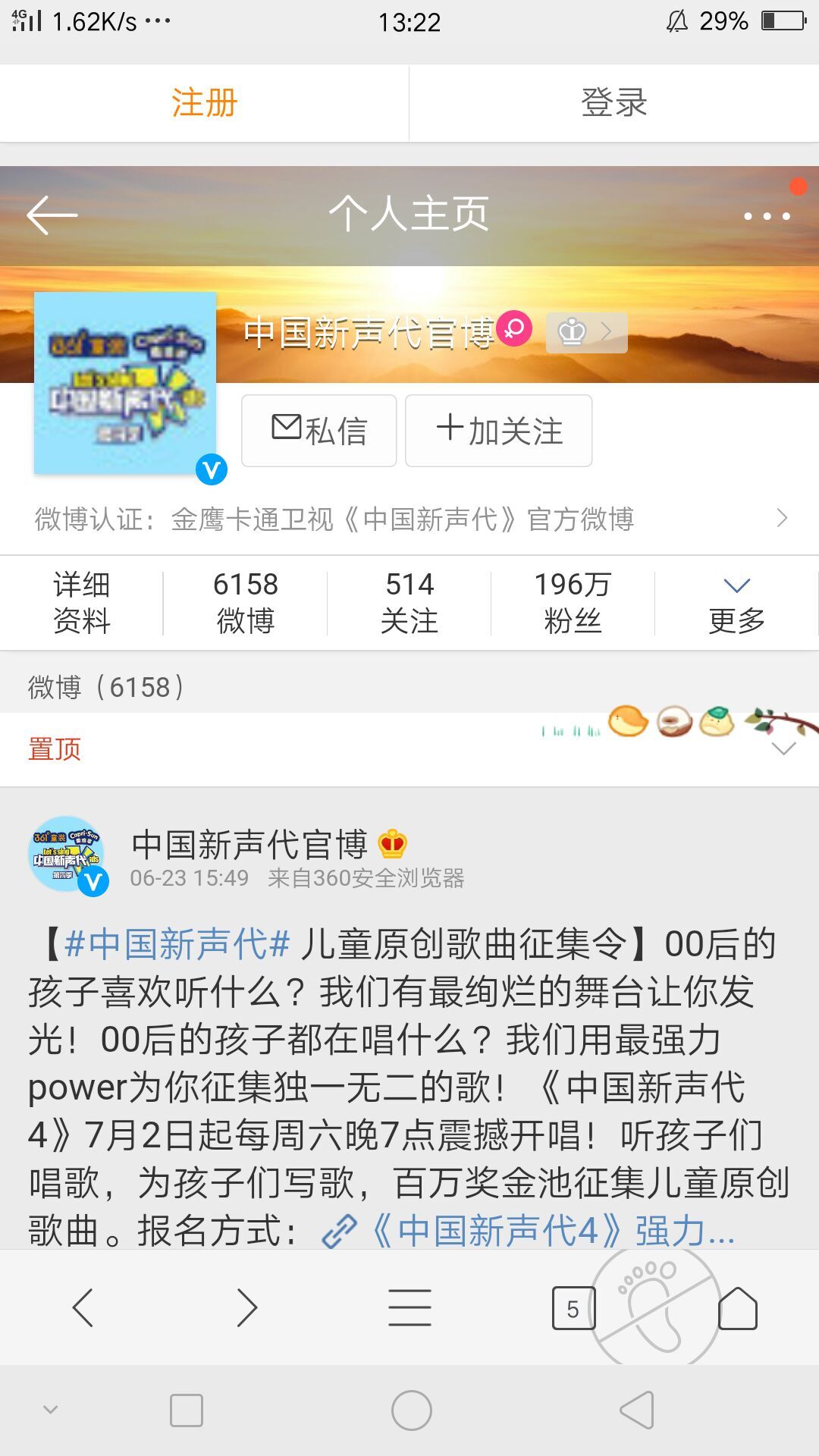Viewport: 819px width, 1456px height.
Task: View the 514 关注 following list
Action: click(x=409, y=603)
